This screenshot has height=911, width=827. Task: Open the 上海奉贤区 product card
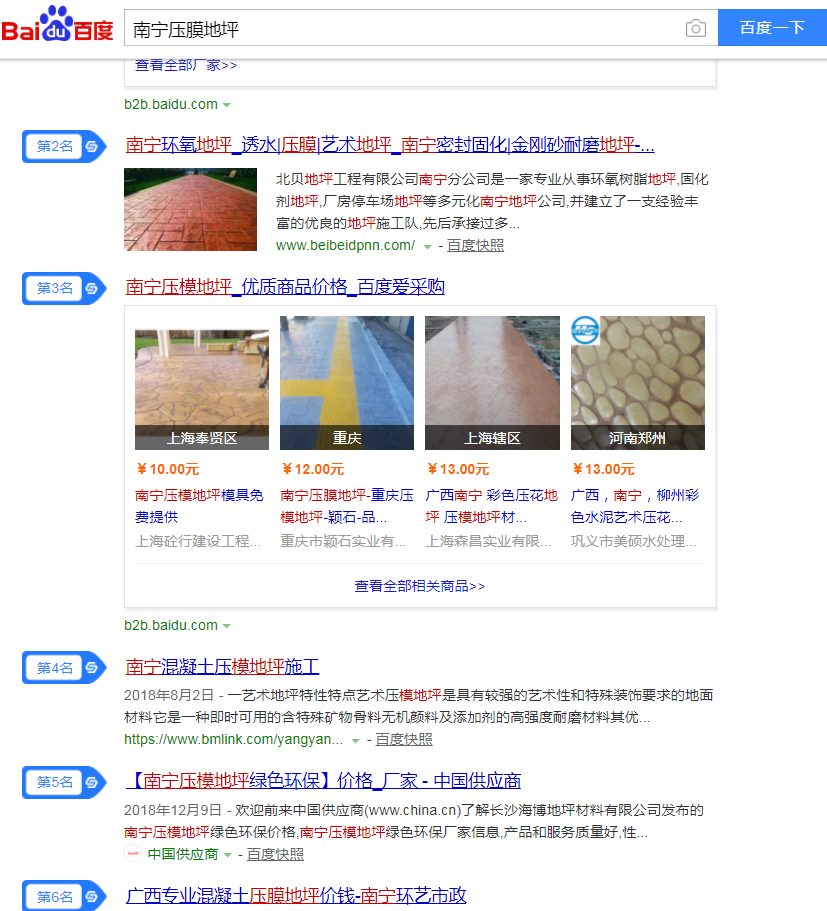[x=202, y=383]
